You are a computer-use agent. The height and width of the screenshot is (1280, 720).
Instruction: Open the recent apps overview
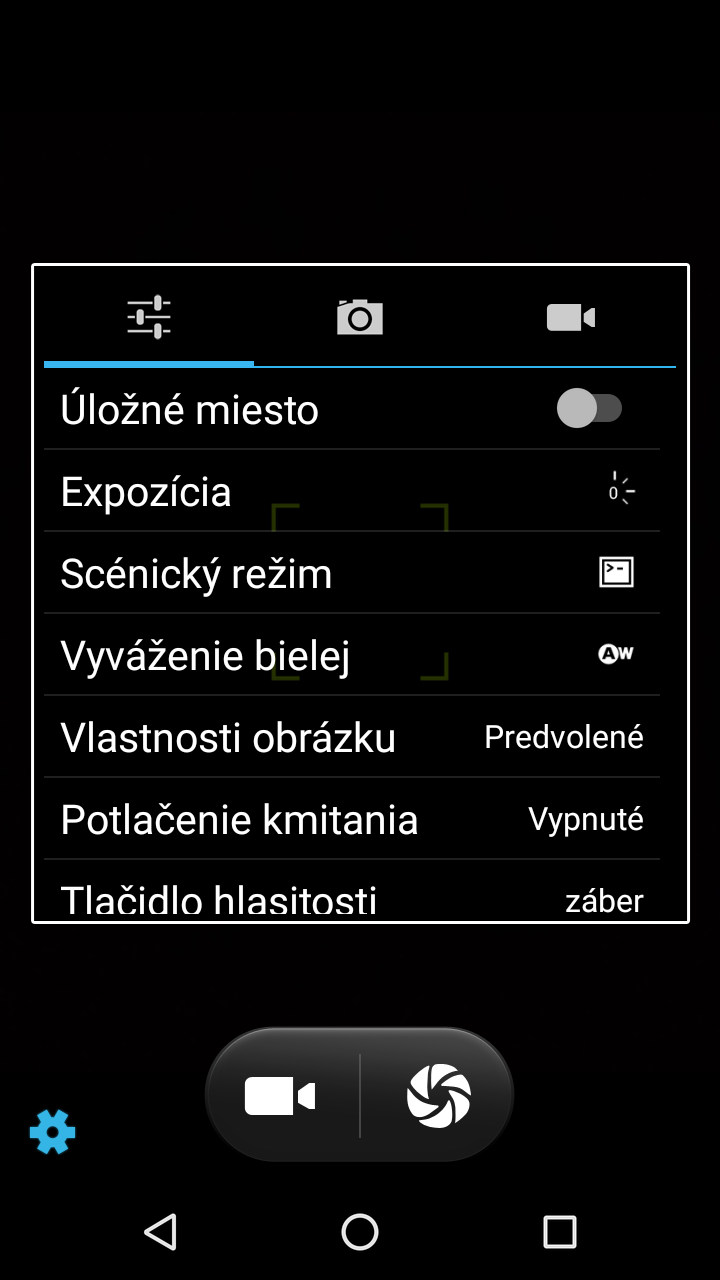click(559, 1232)
